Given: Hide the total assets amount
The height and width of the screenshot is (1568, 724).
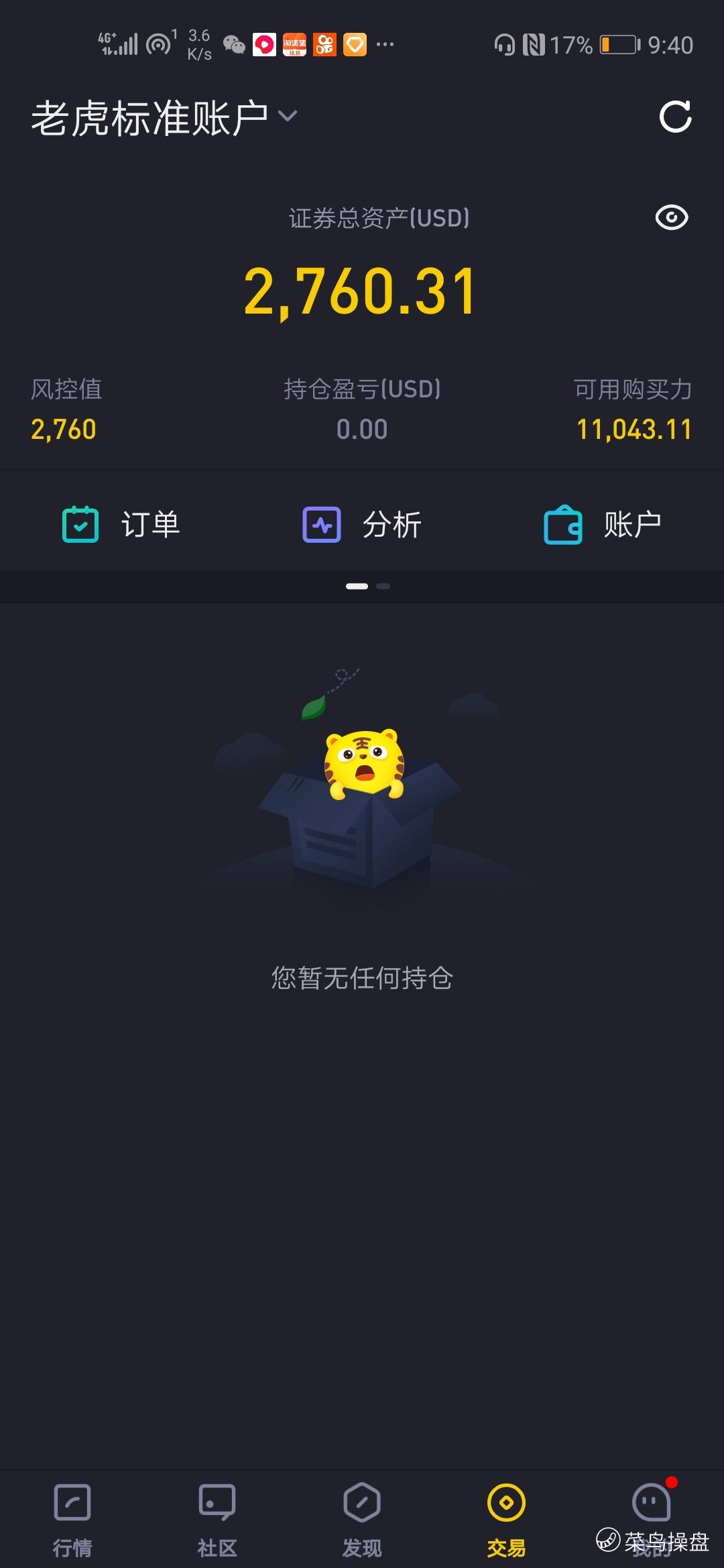Looking at the screenshot, I should pos(671,218).
